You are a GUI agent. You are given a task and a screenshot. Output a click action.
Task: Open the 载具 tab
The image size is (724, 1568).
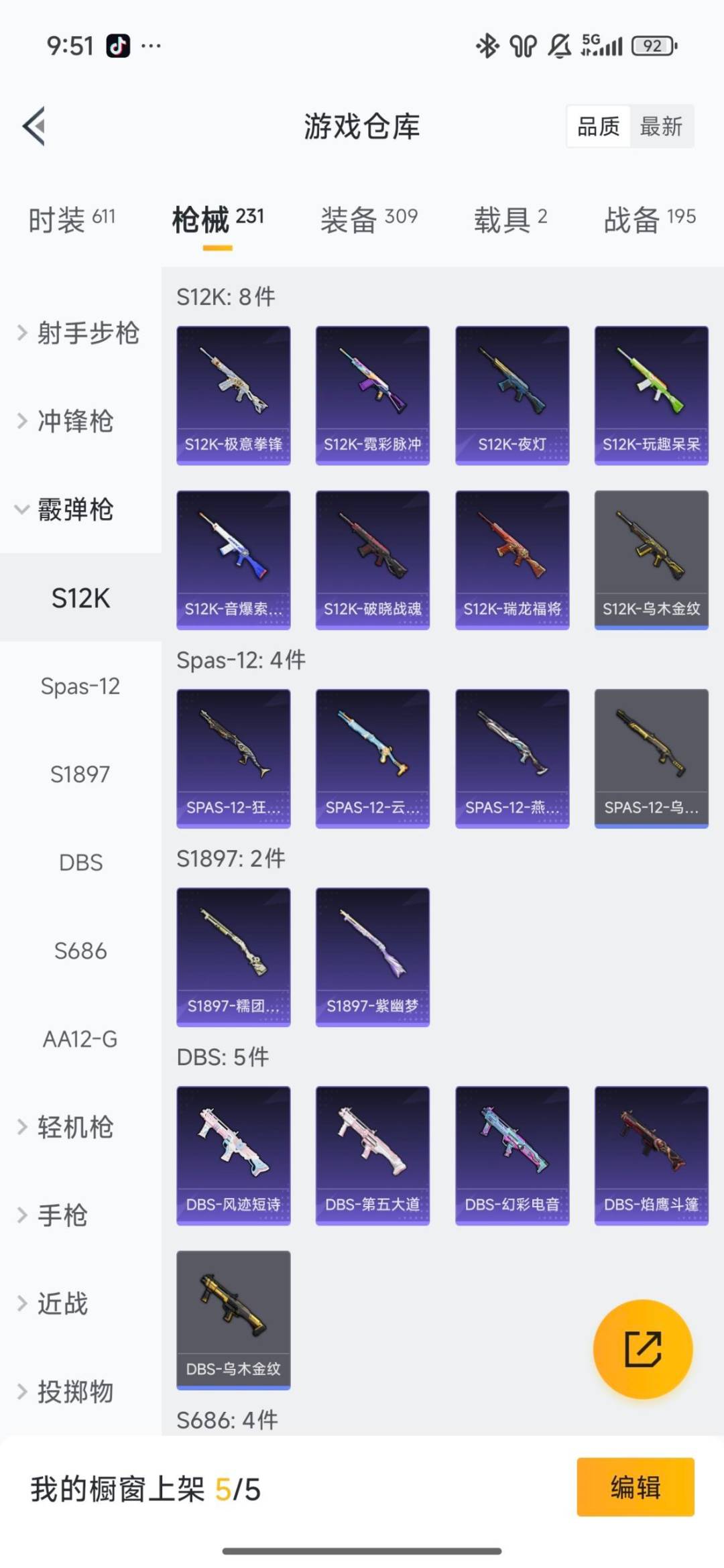pos(510,219)
